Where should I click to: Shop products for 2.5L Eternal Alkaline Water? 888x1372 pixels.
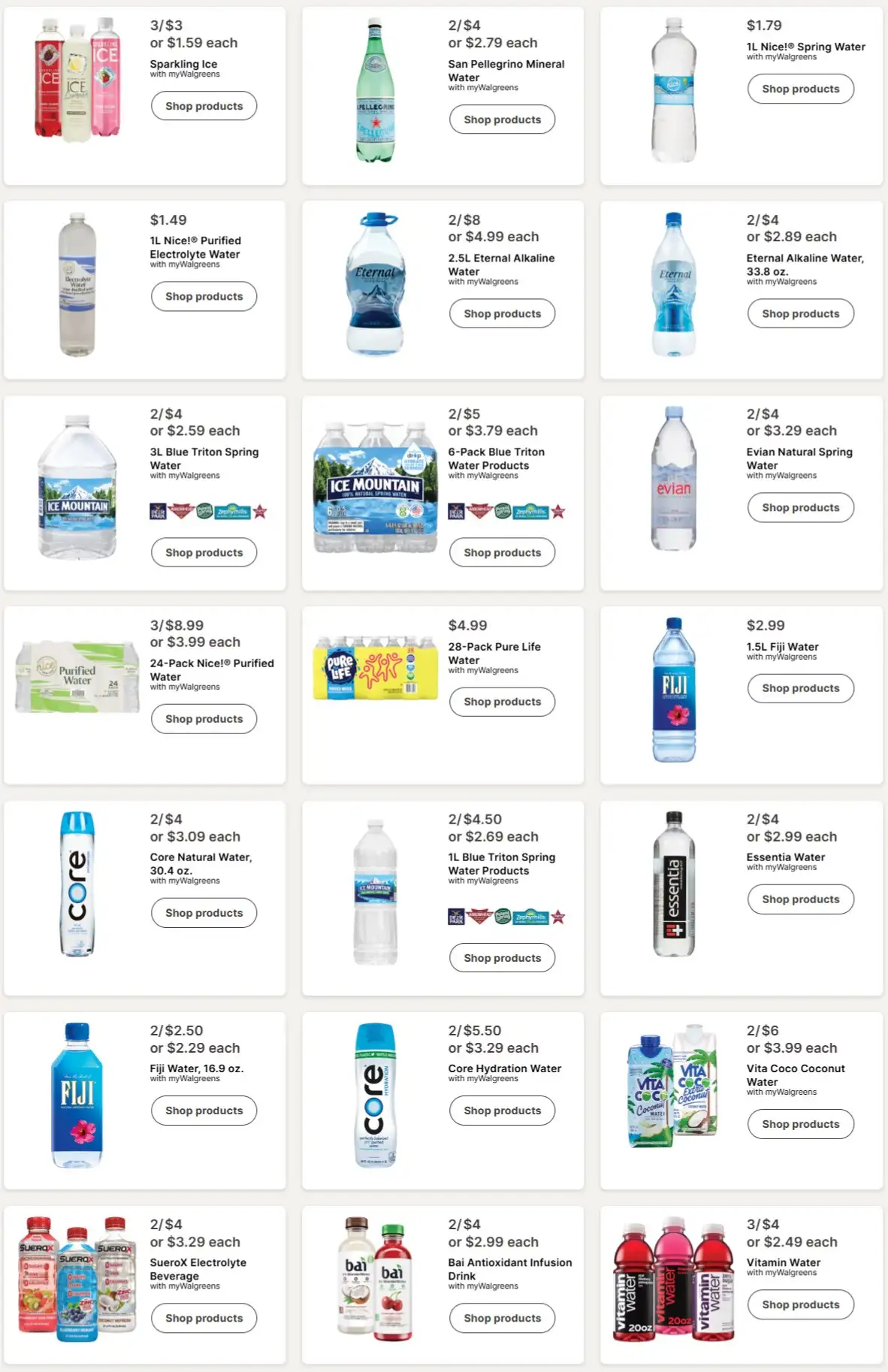[502, 313]
